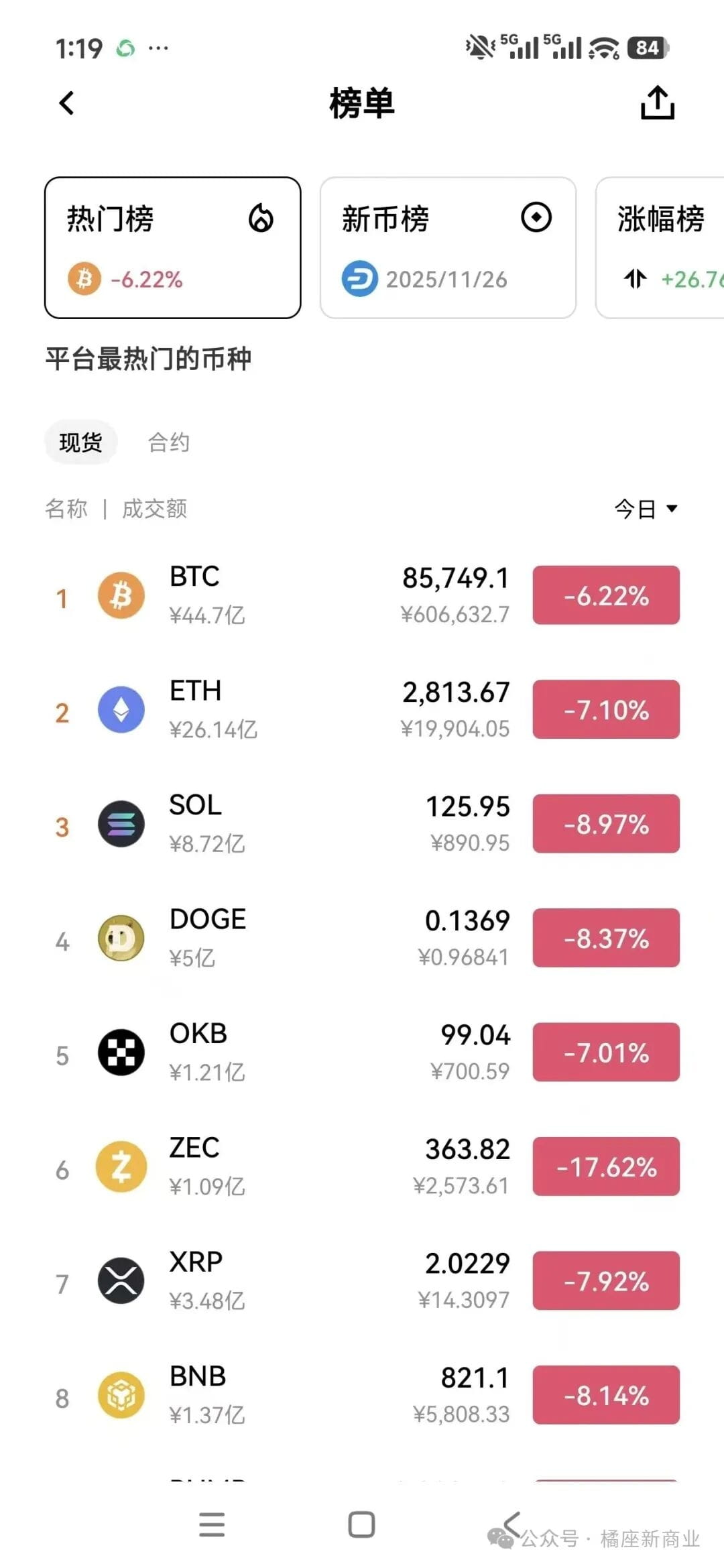The height and width of the screenshot is (1568, 724).
Task: Open the 今日 time filter dropdown
Action: (x=645, y=509)
